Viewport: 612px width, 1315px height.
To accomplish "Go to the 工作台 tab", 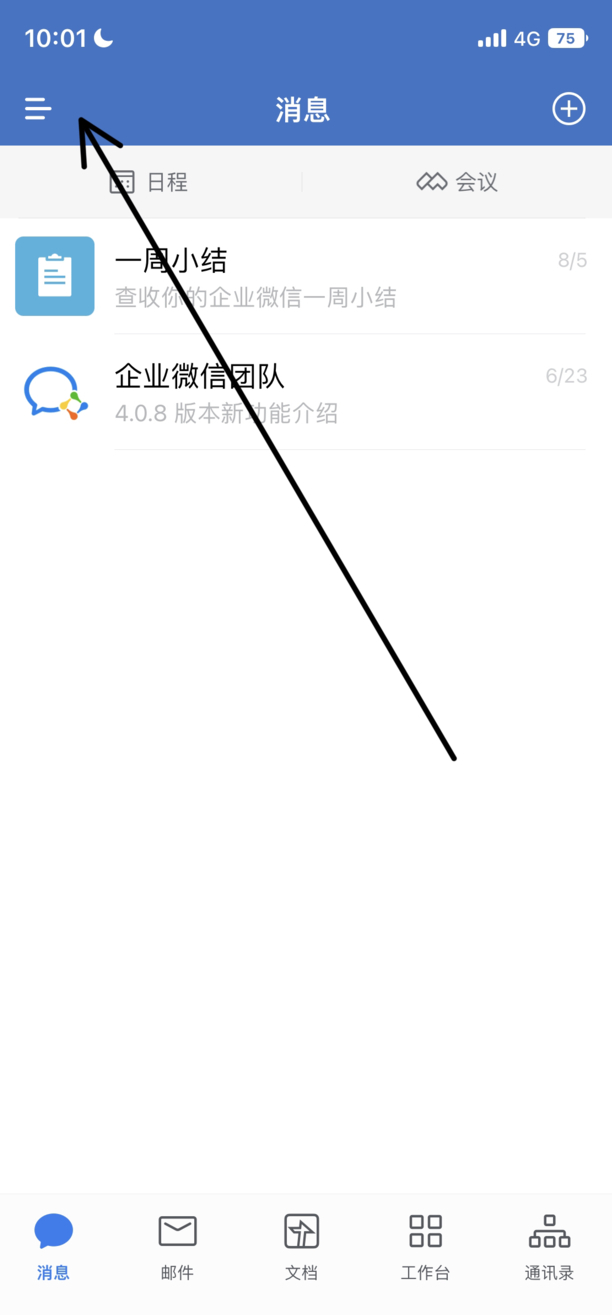I will pos(425,1246).
